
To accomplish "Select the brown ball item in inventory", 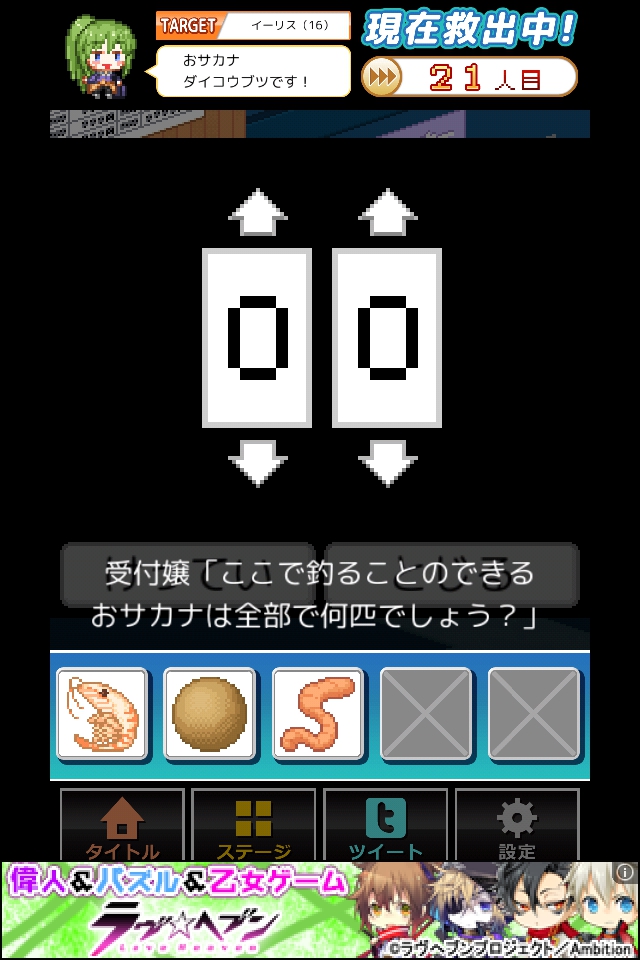I will [x=210, y=713].
